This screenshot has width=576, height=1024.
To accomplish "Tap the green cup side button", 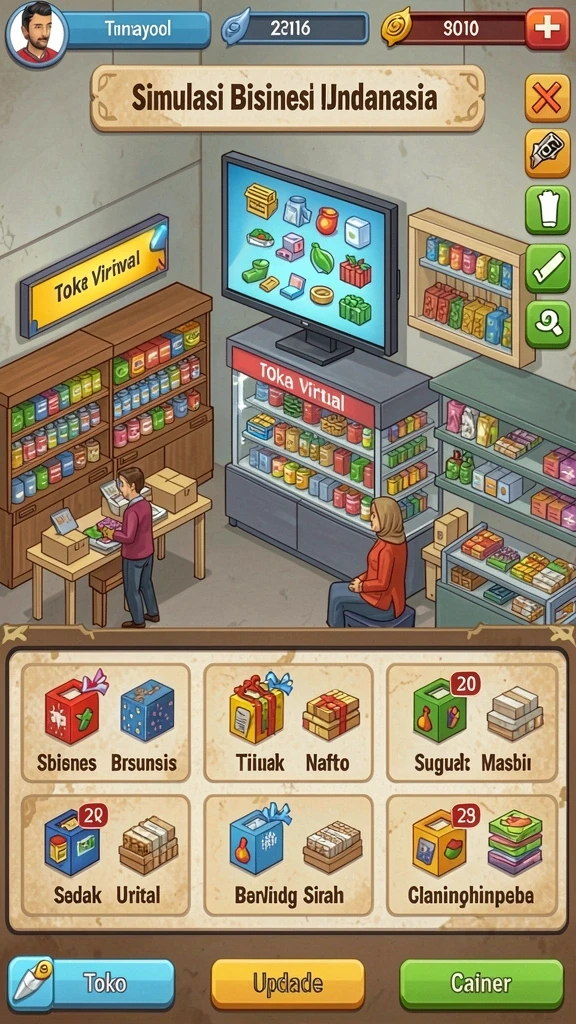I will (547, 210).
